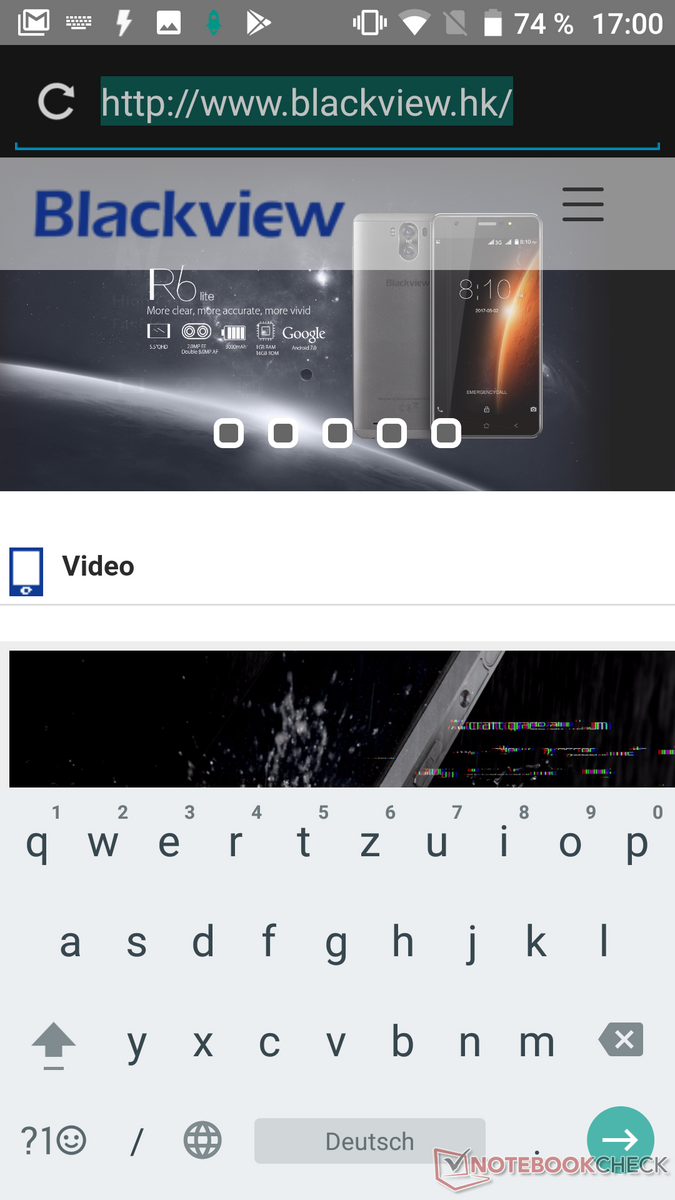
Task: Delete a character with the backspace key
Action: pyautogui.click(x=621, y=1041)
